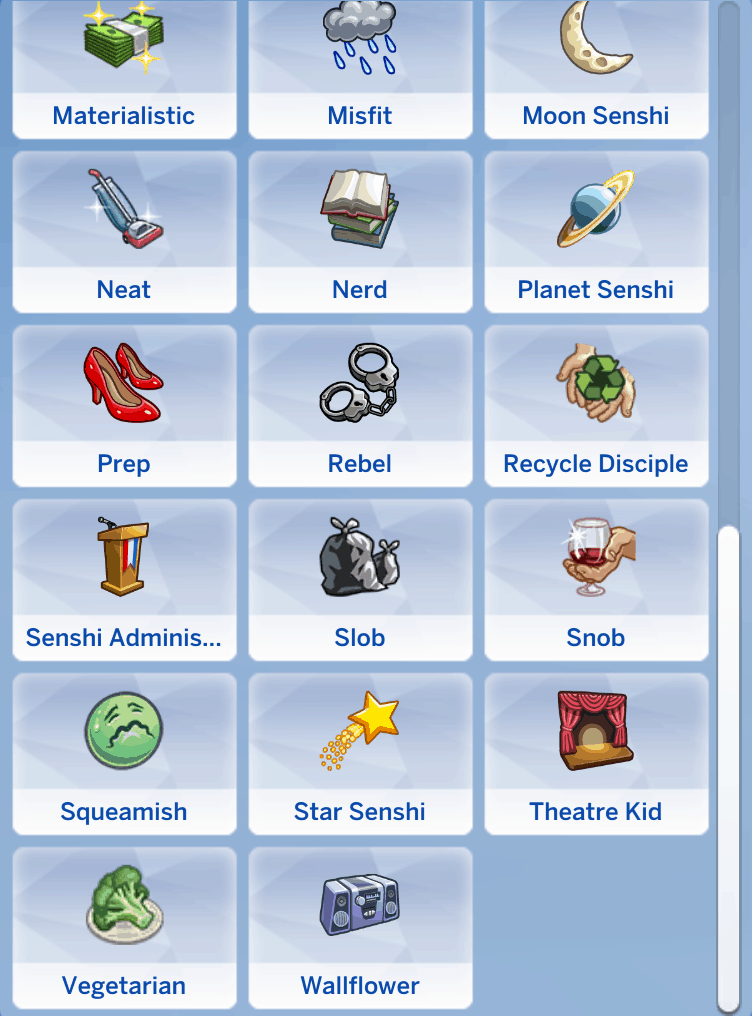Select the Neat trait
752x1016 pixels.
pyautogui.click(x=124, y=232)
